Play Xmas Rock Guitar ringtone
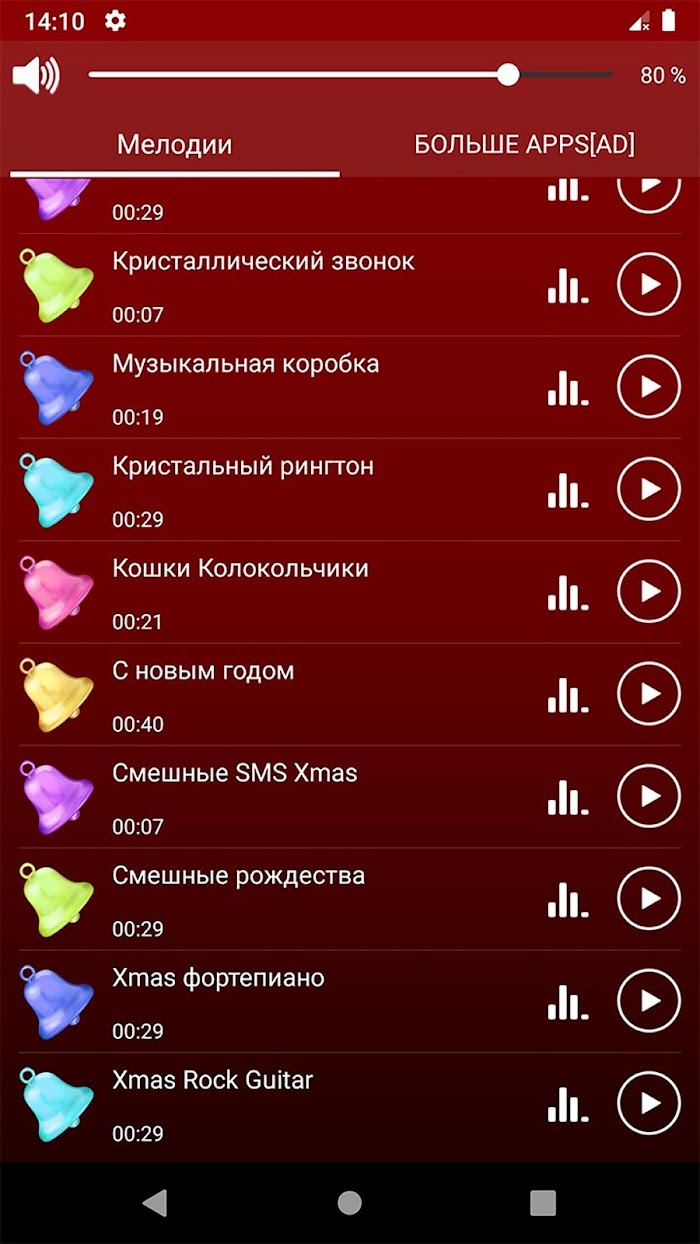This screenshot has height=1244, width=700. click(x=649, y=1103)
